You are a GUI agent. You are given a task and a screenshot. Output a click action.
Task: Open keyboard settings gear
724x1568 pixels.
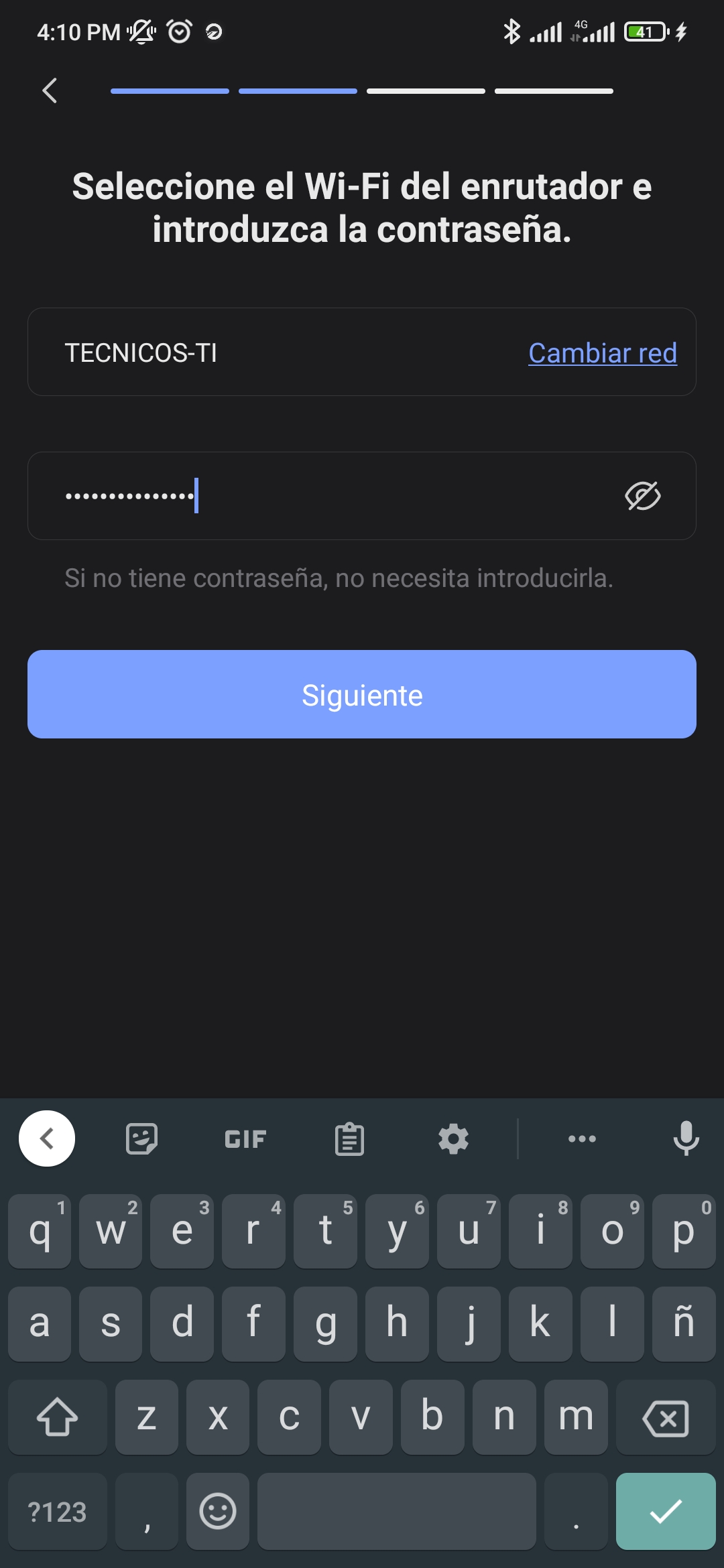point(453,1138)
